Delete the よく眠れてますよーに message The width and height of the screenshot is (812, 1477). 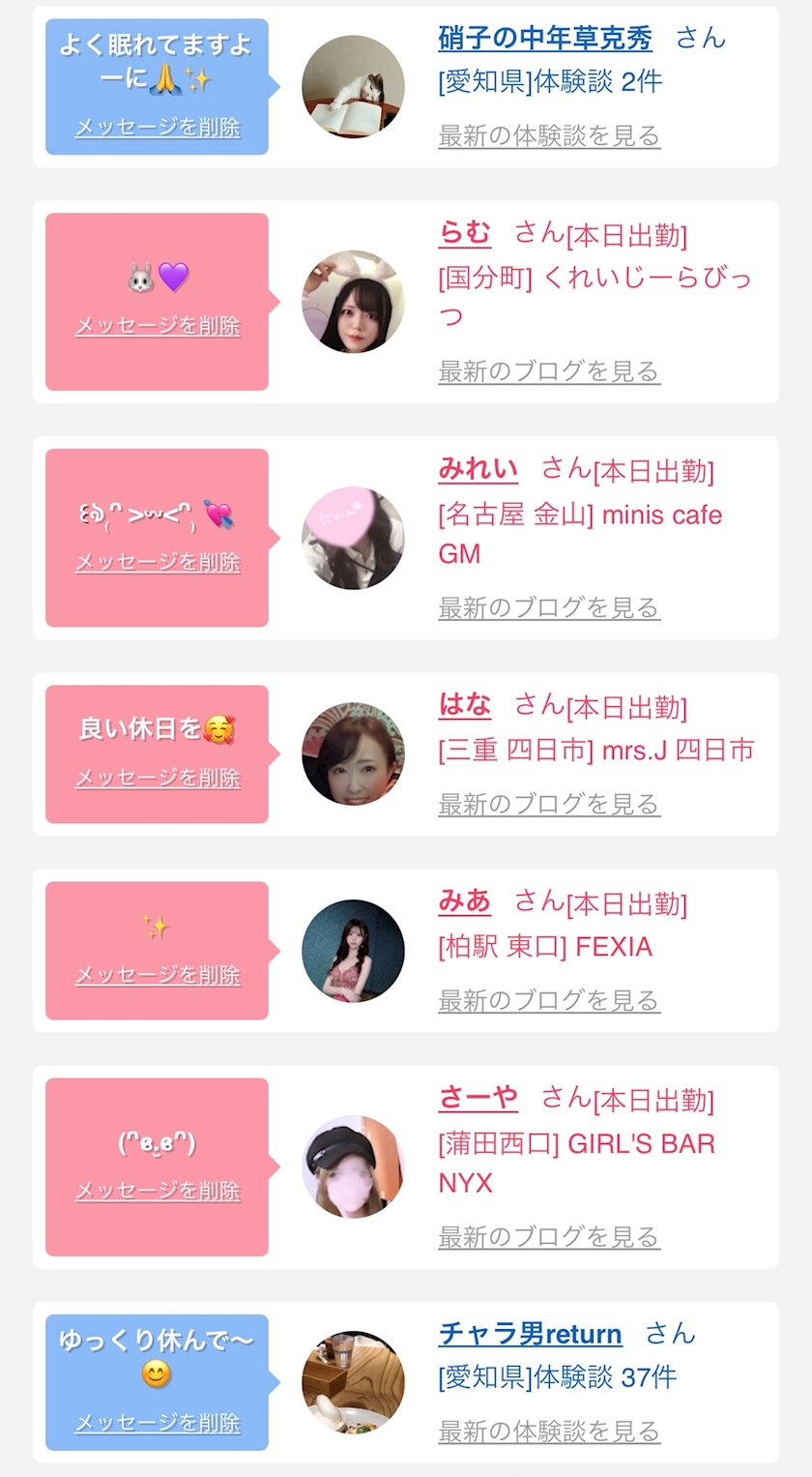158,128
